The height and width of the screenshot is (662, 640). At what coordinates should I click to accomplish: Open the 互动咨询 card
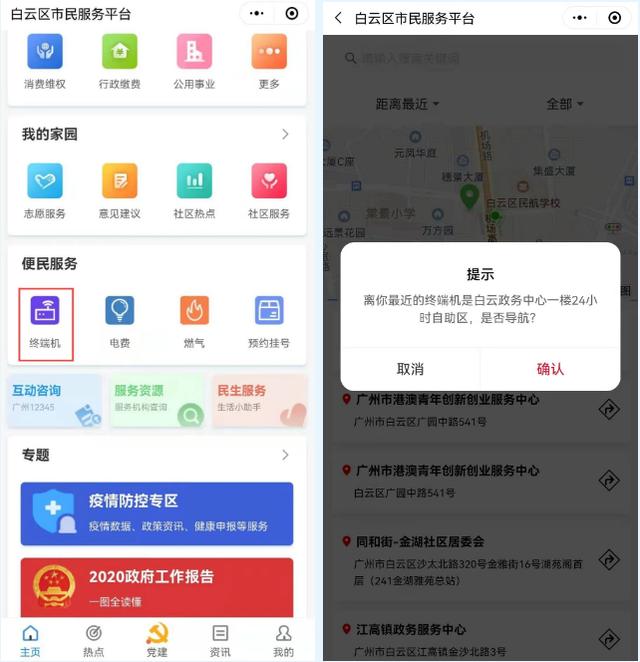[x=55, y=401]
